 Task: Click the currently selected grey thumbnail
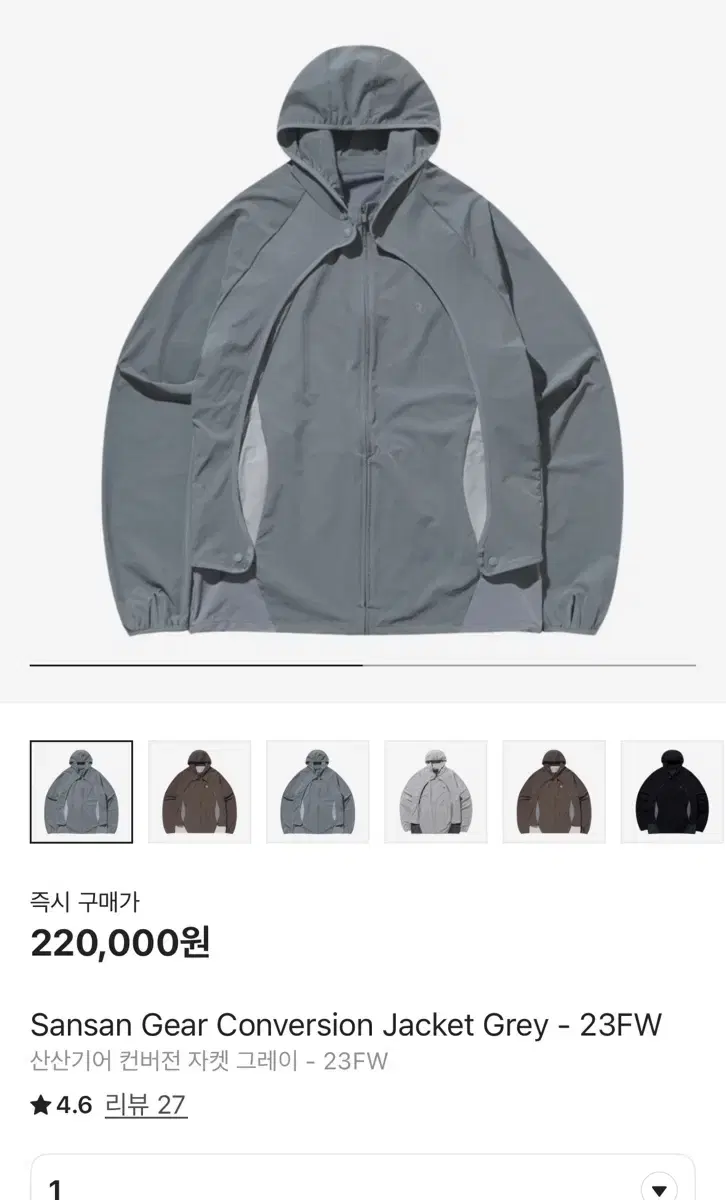click(81, 790)
